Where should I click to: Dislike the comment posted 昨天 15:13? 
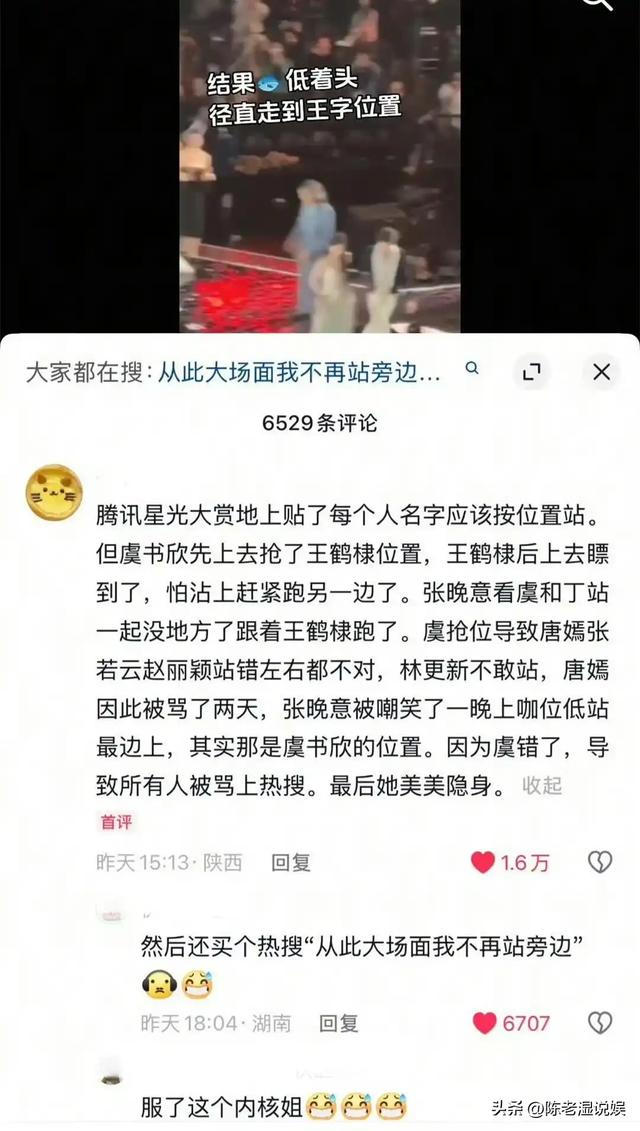click(x=599, y=862)
